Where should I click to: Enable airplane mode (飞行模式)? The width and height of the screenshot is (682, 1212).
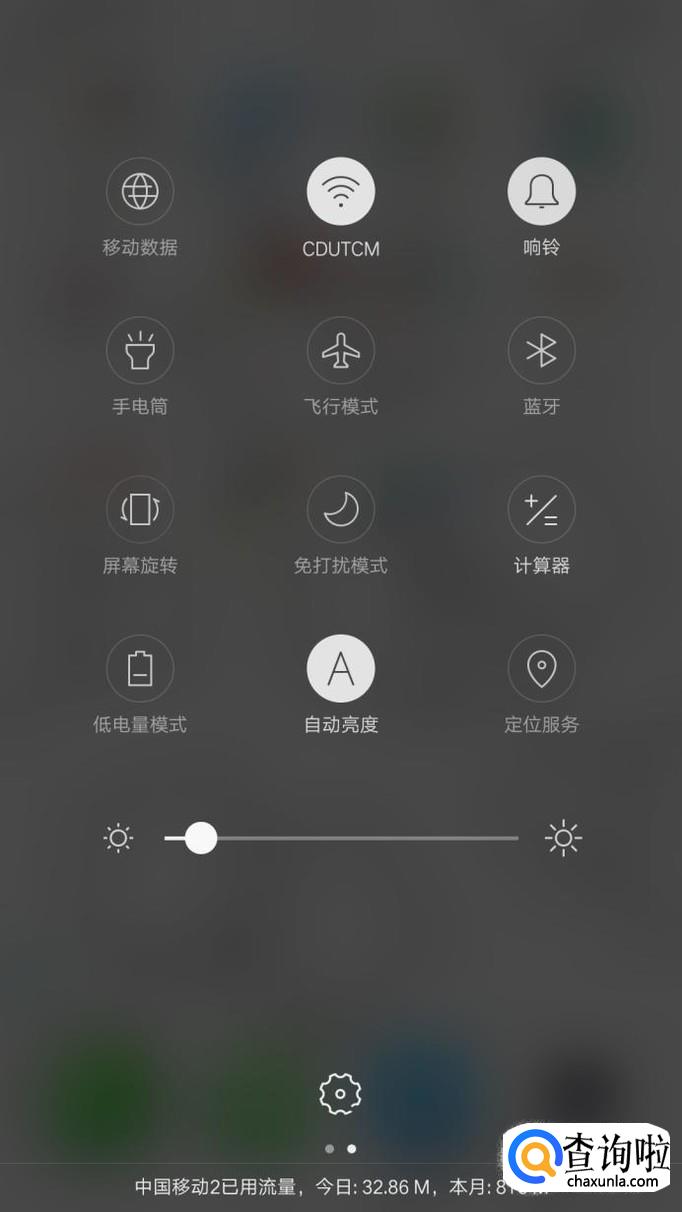(x=341, y=350)
